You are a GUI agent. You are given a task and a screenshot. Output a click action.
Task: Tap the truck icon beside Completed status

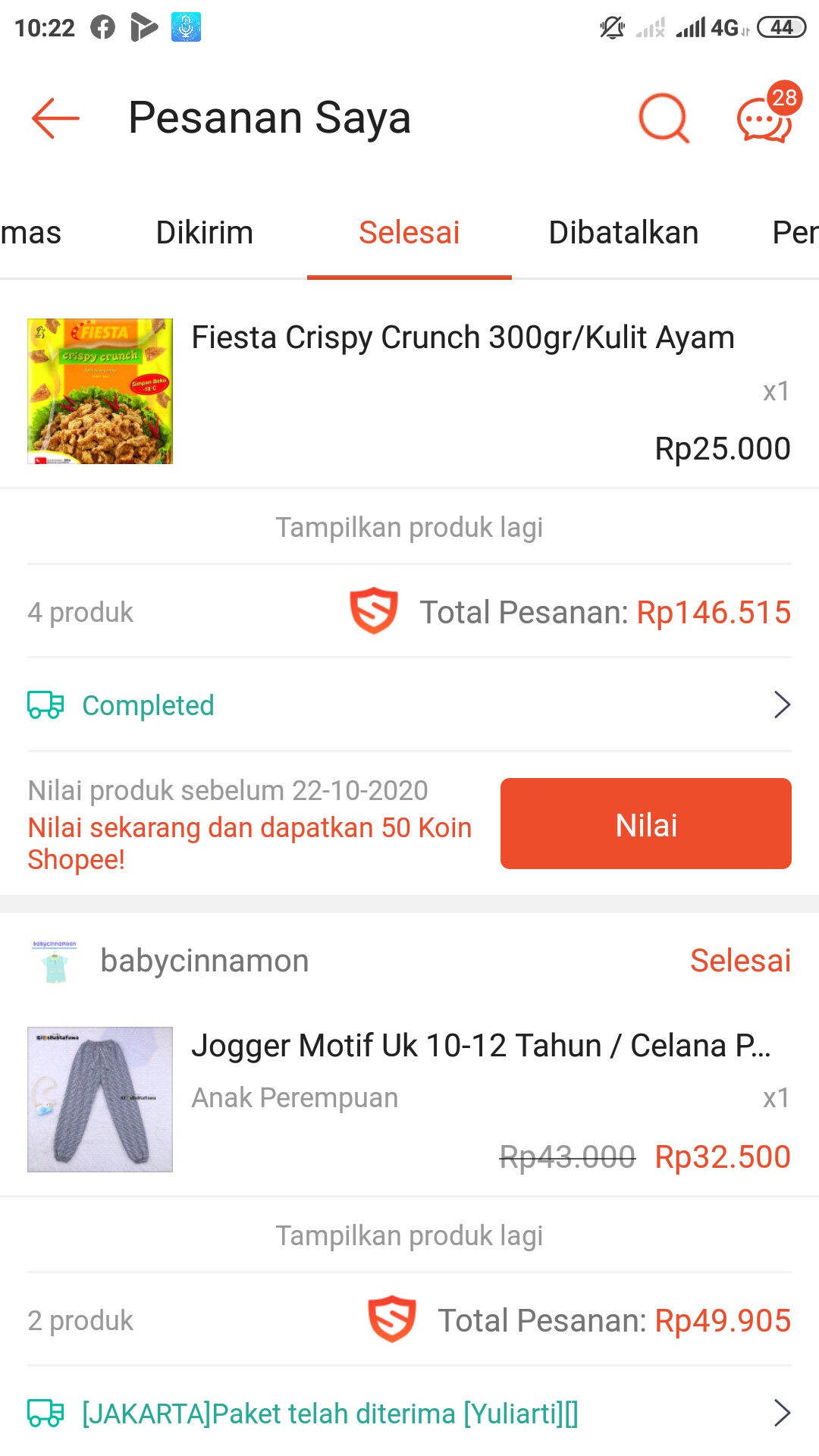pos(44,705)
